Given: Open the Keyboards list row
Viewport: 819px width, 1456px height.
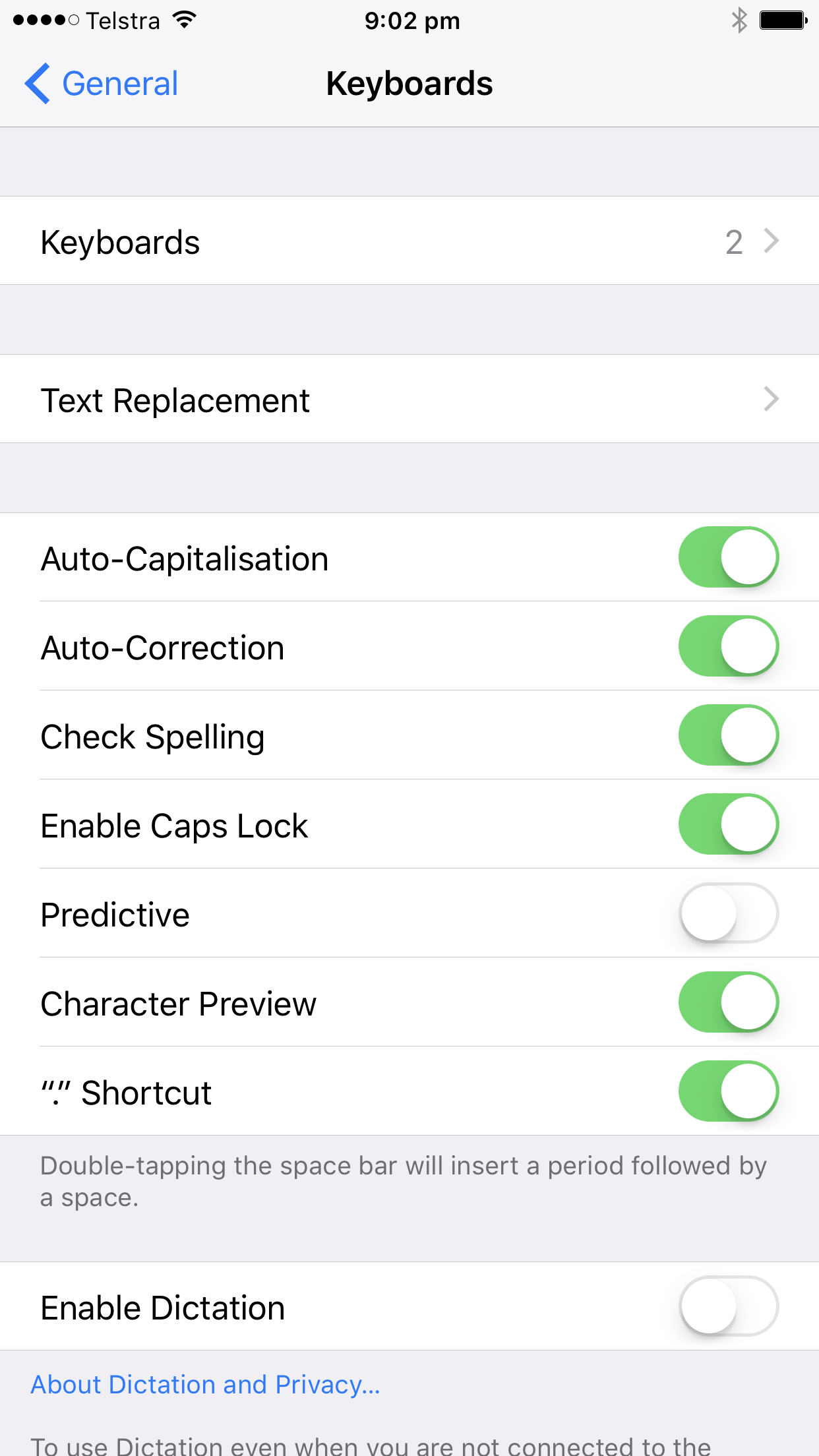Looking at the screenshot, I should (409, 241).
